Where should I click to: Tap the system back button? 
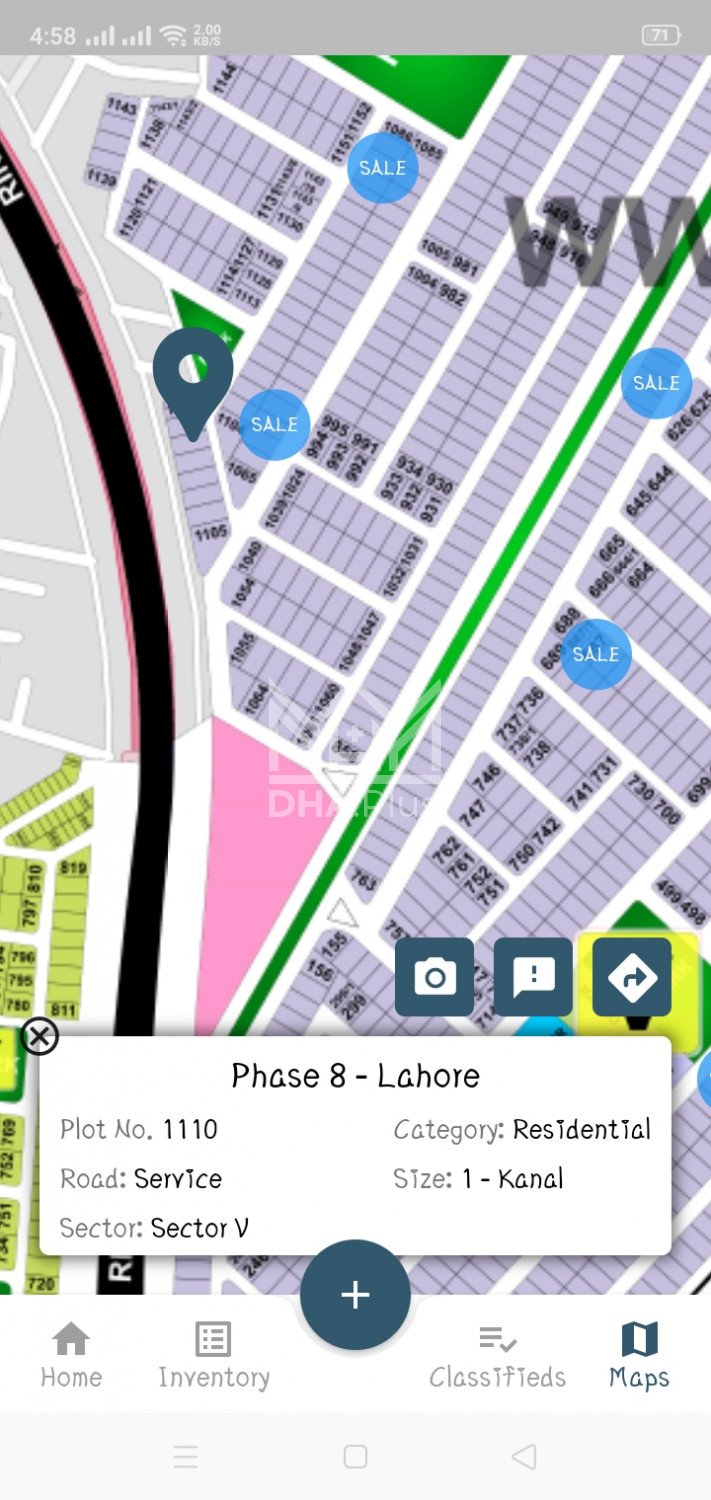point(524,1456)
